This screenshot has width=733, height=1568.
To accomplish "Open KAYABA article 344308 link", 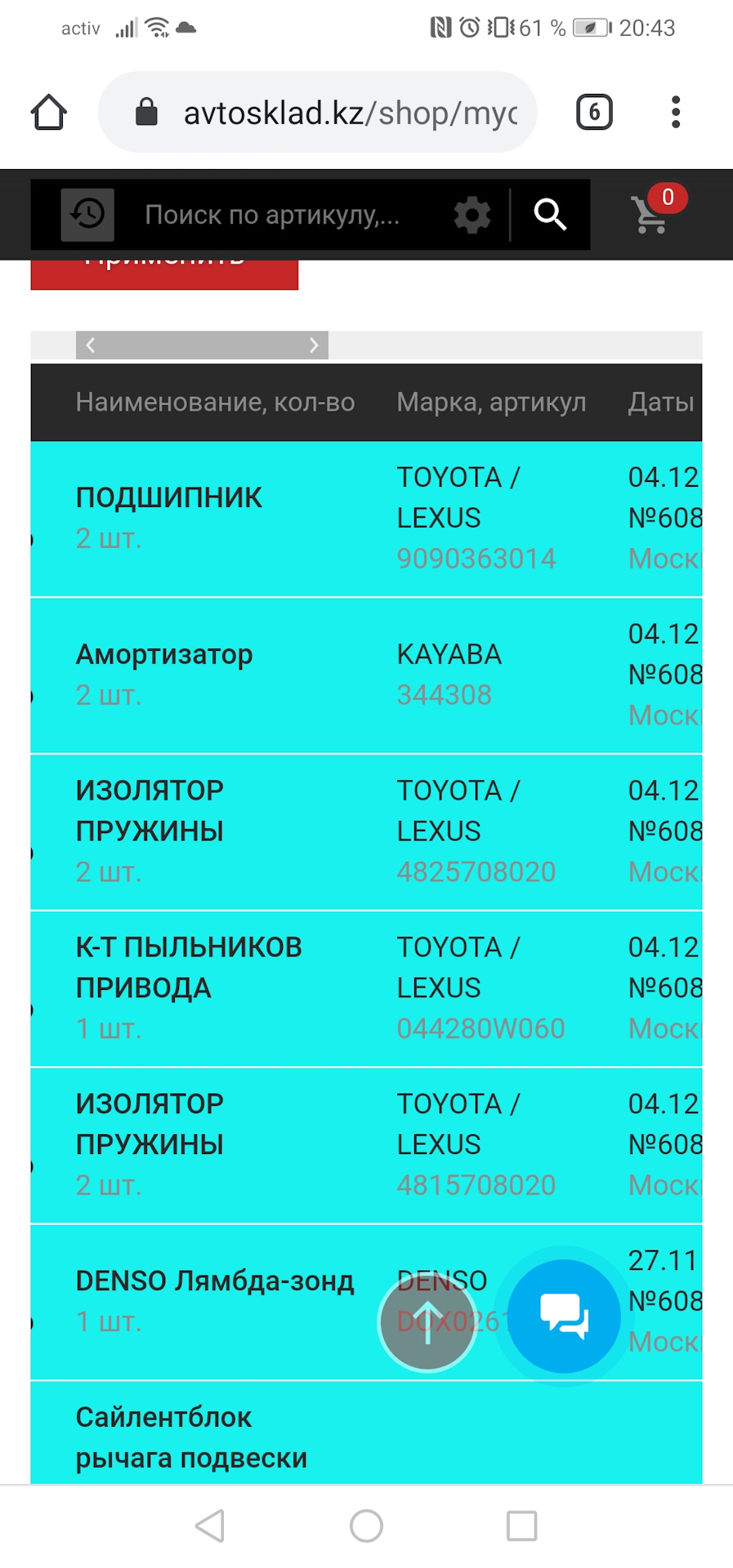I will (x=444, y=695).
